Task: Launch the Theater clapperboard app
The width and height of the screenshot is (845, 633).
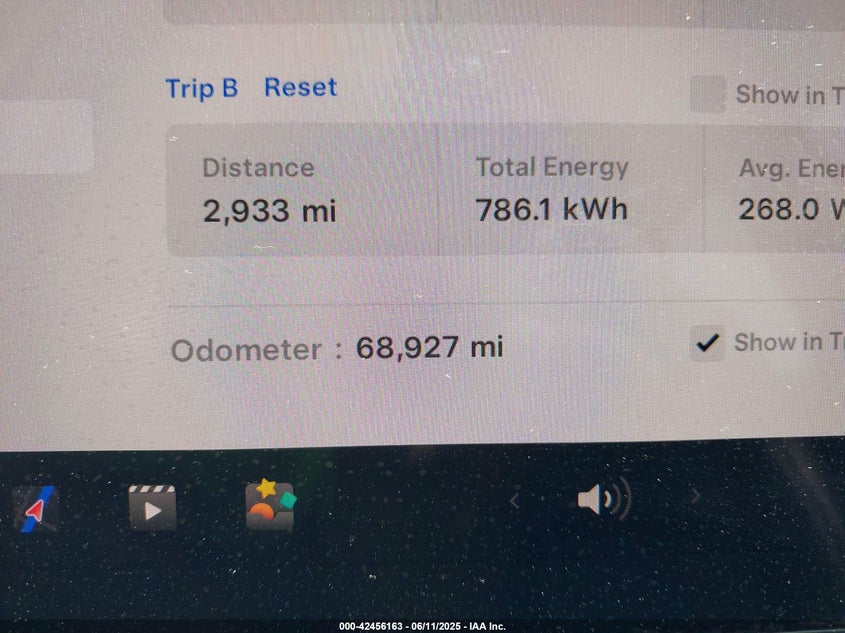Action: click(152, 508)
